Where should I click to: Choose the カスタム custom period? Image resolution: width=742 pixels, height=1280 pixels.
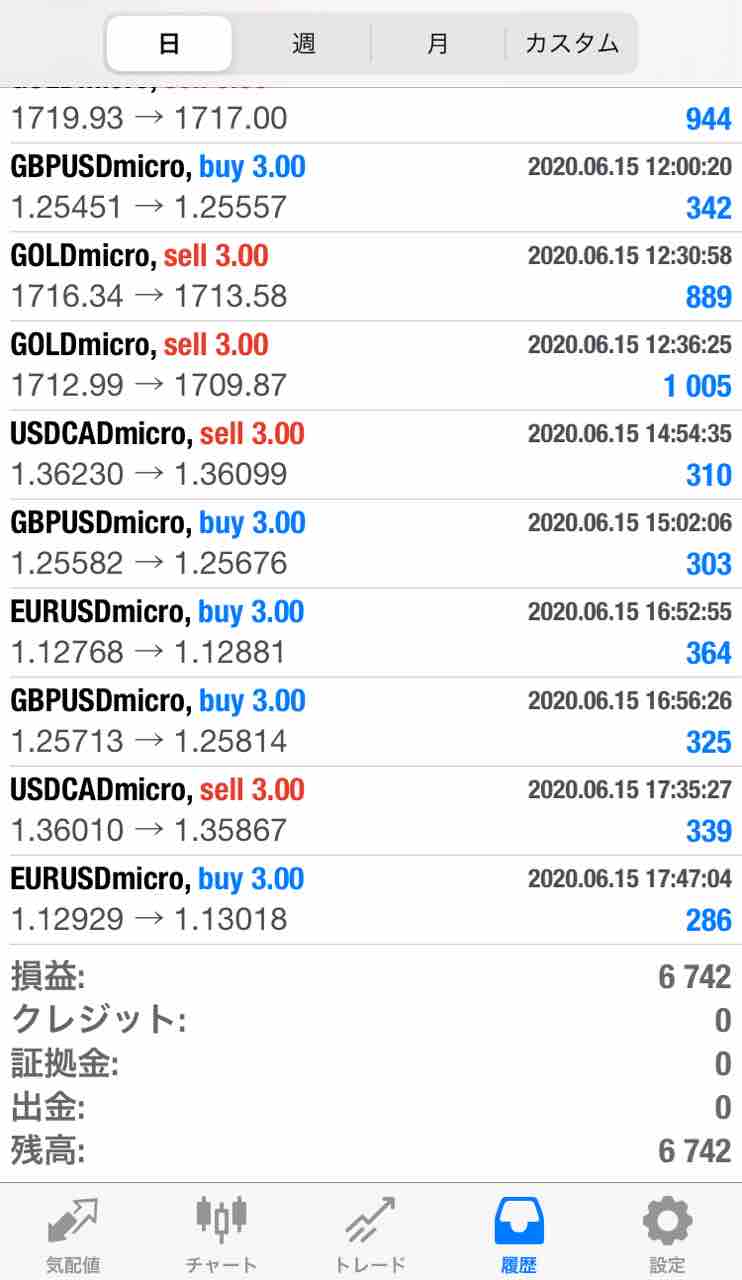(571, 44)
